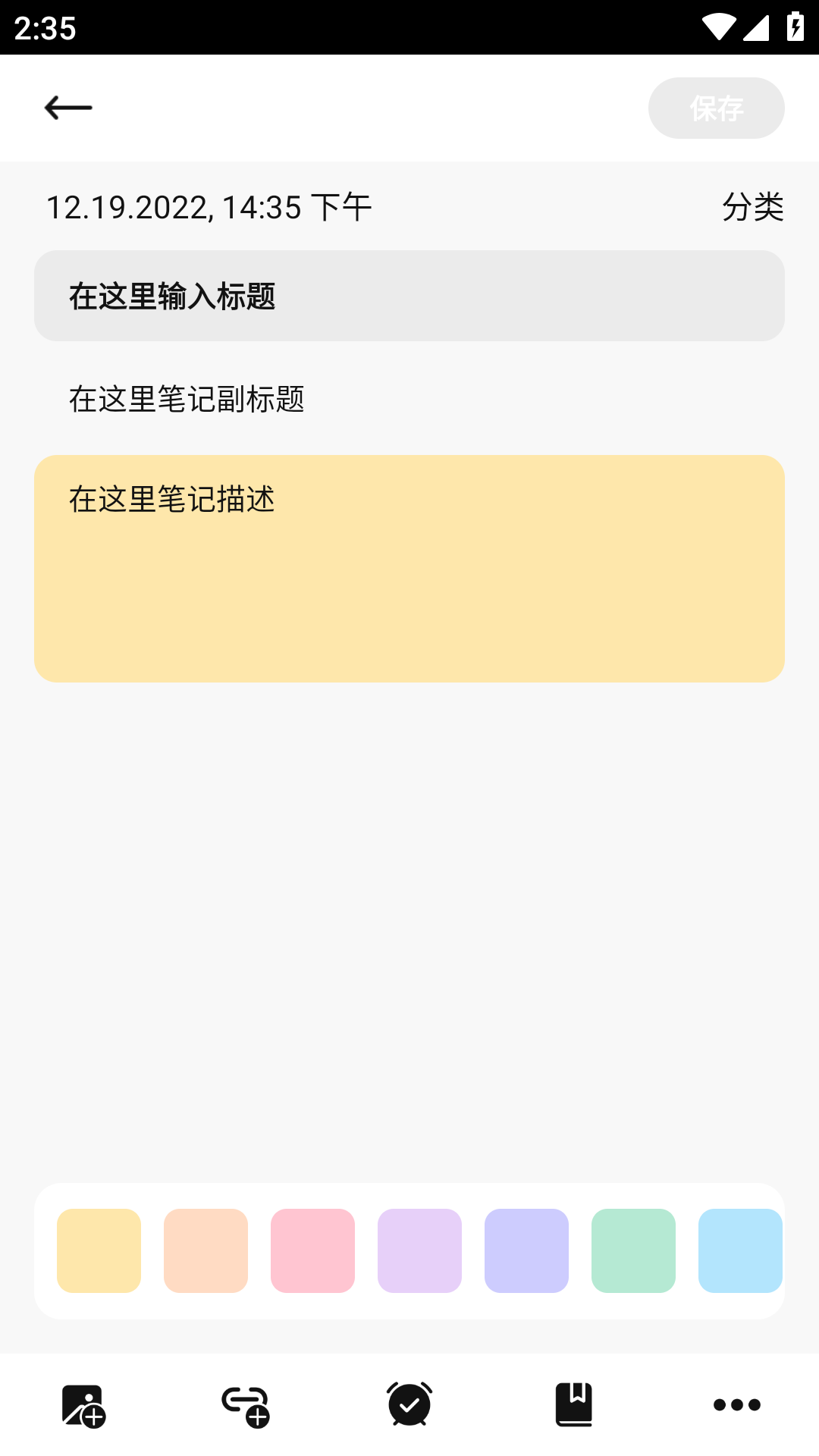
Task: Tap the bookmark icon
Action: (x=573, y=1404)
